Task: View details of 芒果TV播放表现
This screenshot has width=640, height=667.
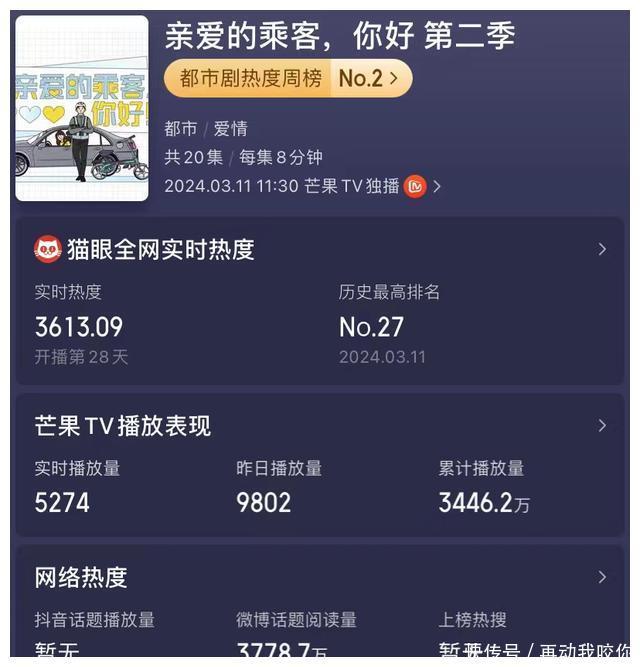Action: [x=601, y=426]
